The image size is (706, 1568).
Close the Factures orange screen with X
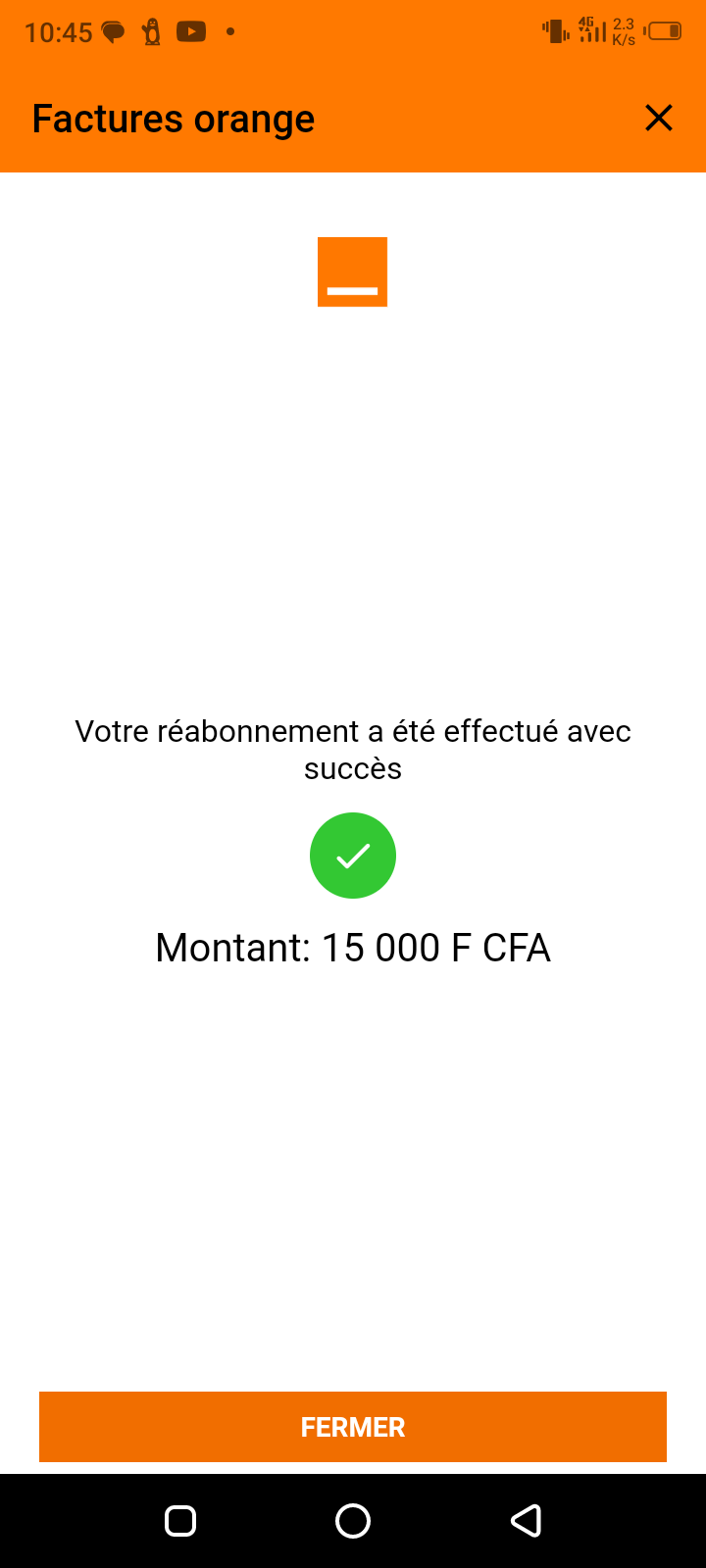(659, 118)
